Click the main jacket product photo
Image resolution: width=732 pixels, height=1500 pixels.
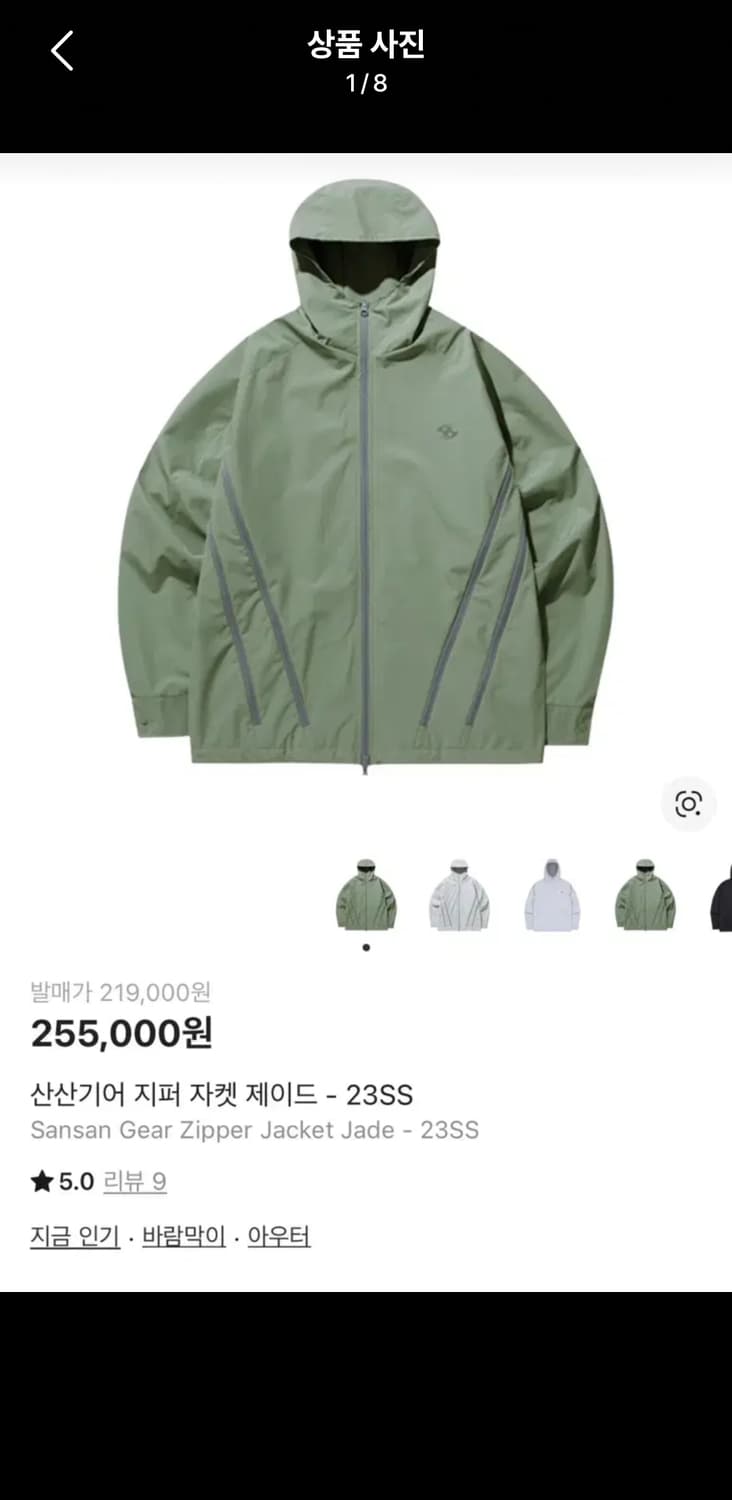(366, 480)
